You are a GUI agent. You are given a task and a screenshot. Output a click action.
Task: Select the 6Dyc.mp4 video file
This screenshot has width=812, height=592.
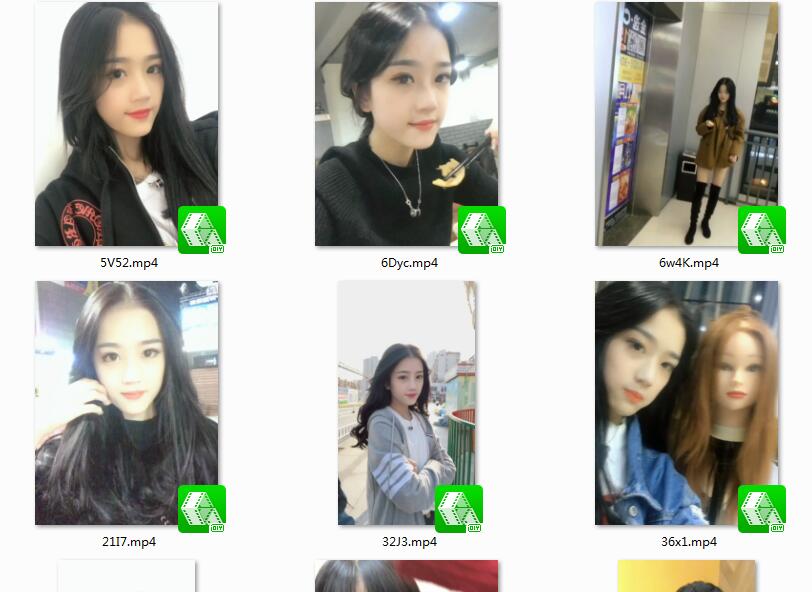407,125
